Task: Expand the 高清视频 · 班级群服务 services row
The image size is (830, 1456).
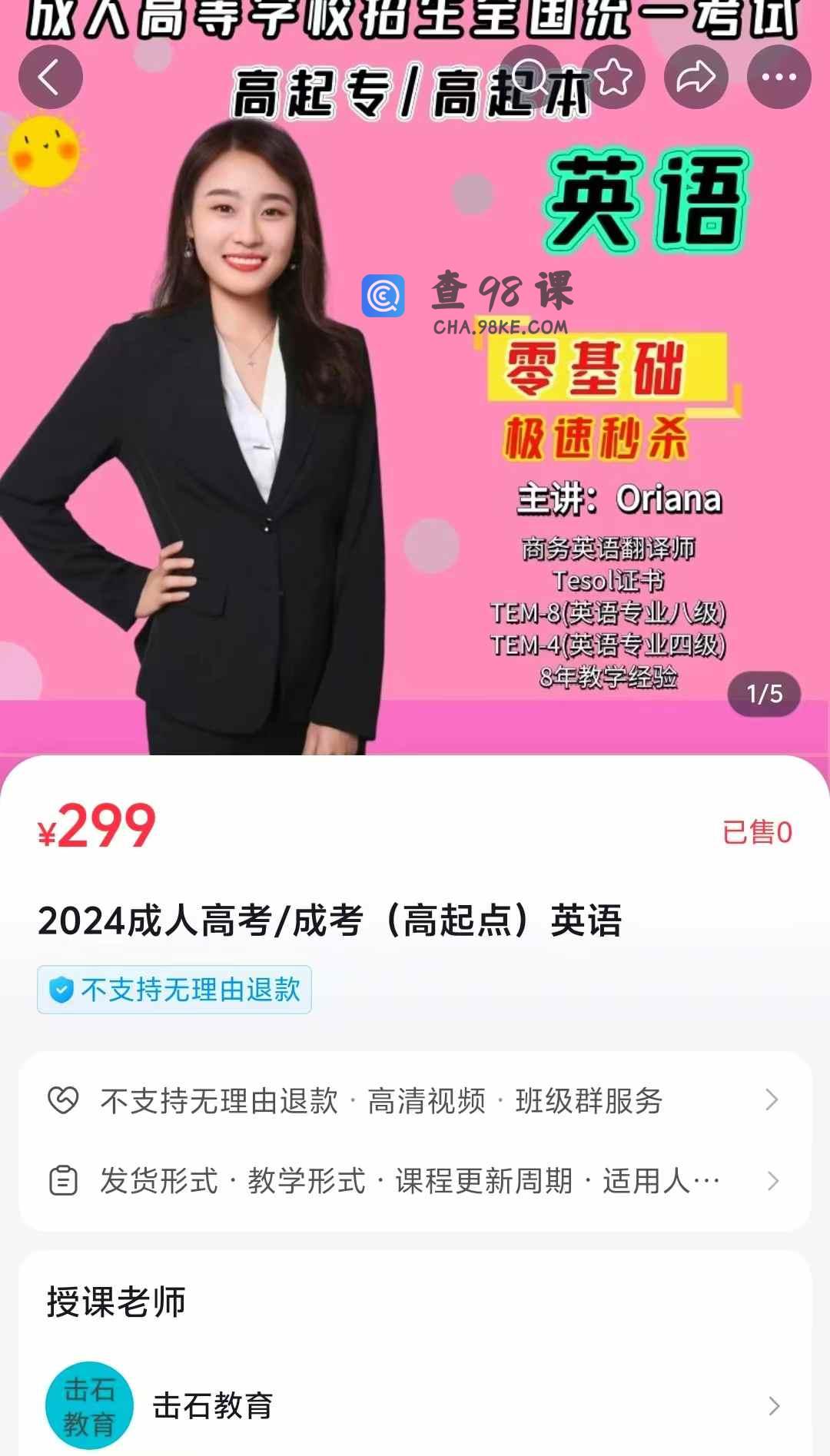Action: 415,1100
